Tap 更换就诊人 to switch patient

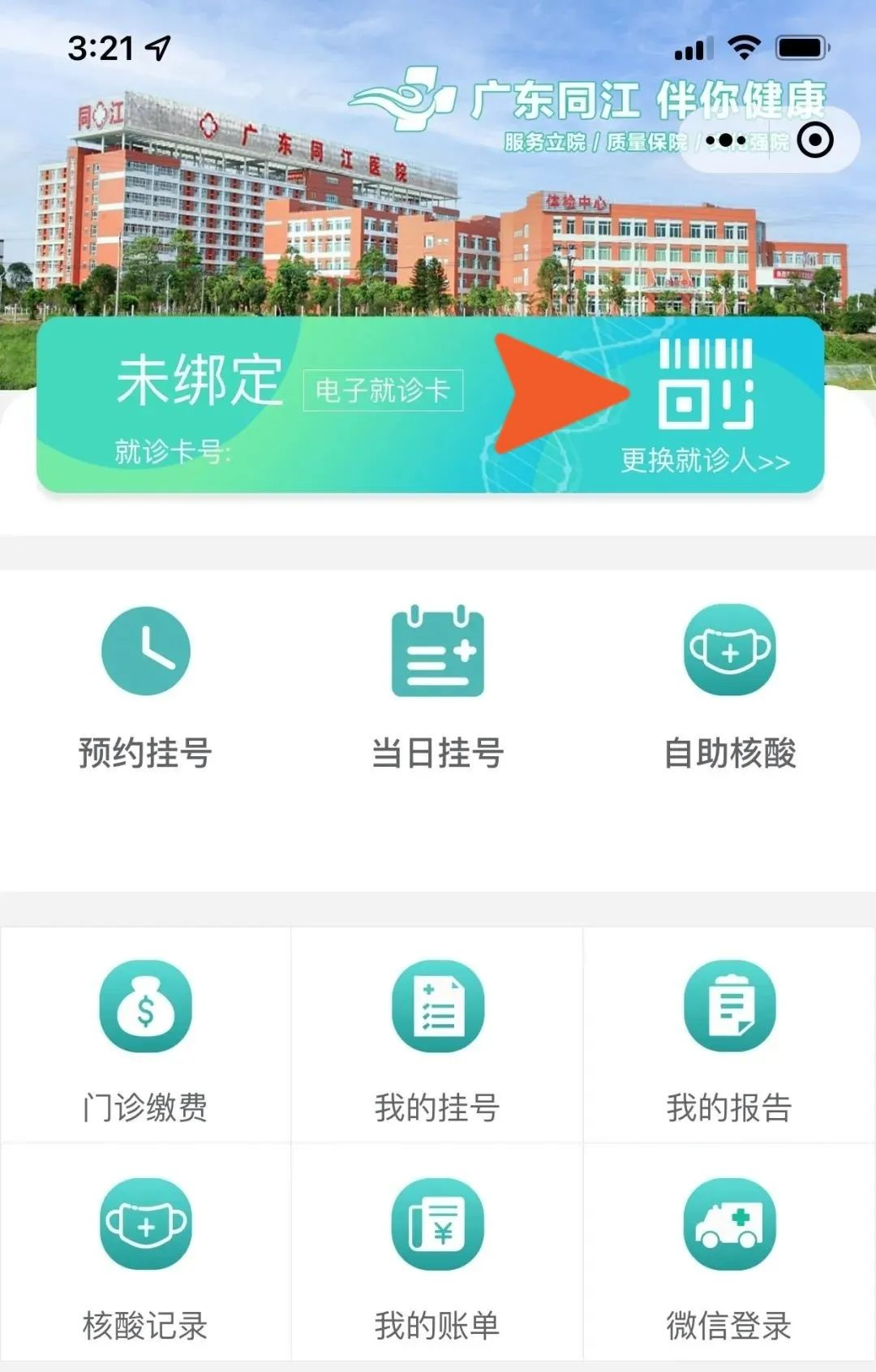click(705, 461)
